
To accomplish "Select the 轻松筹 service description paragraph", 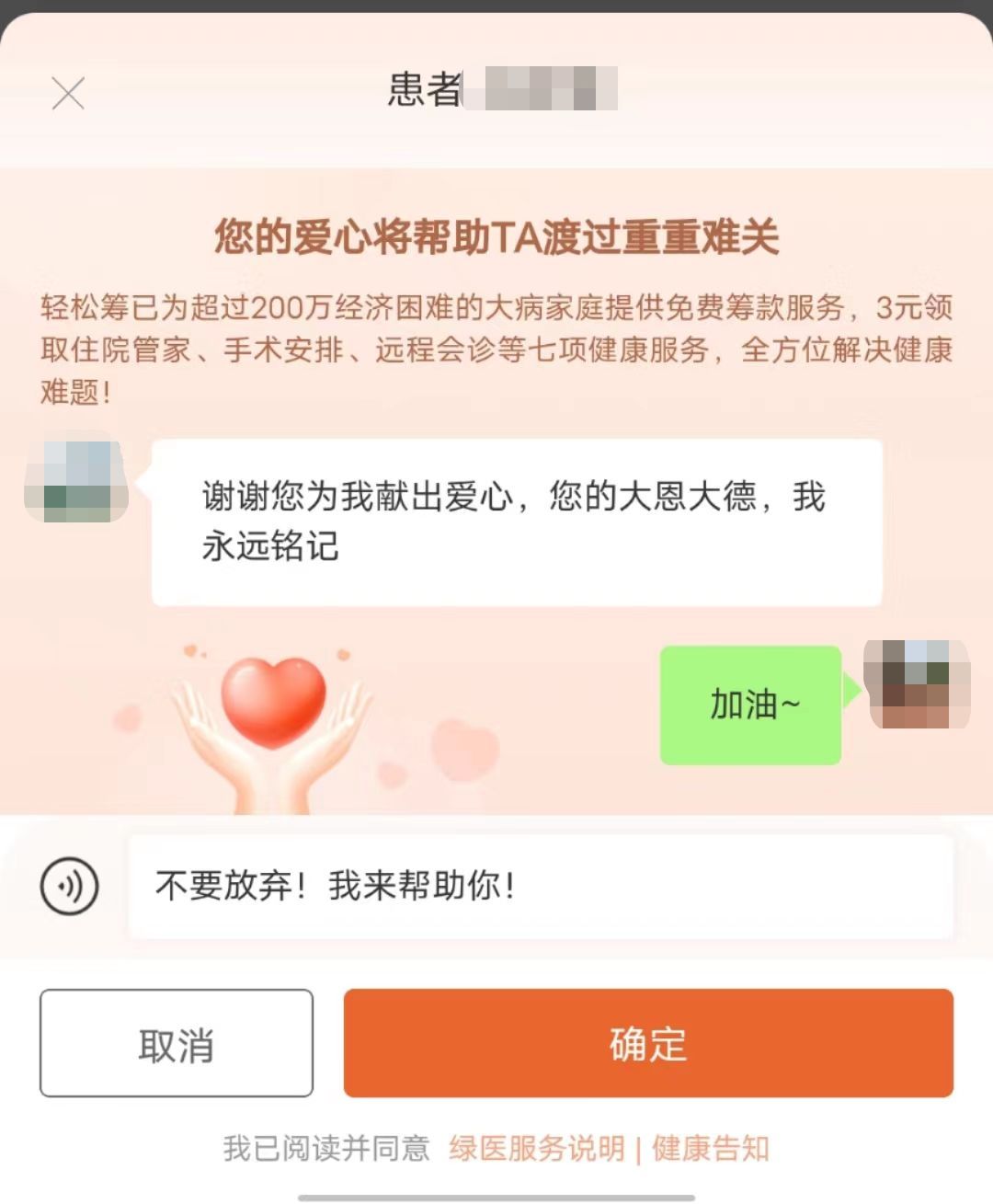I will click(x=496, y=346).
